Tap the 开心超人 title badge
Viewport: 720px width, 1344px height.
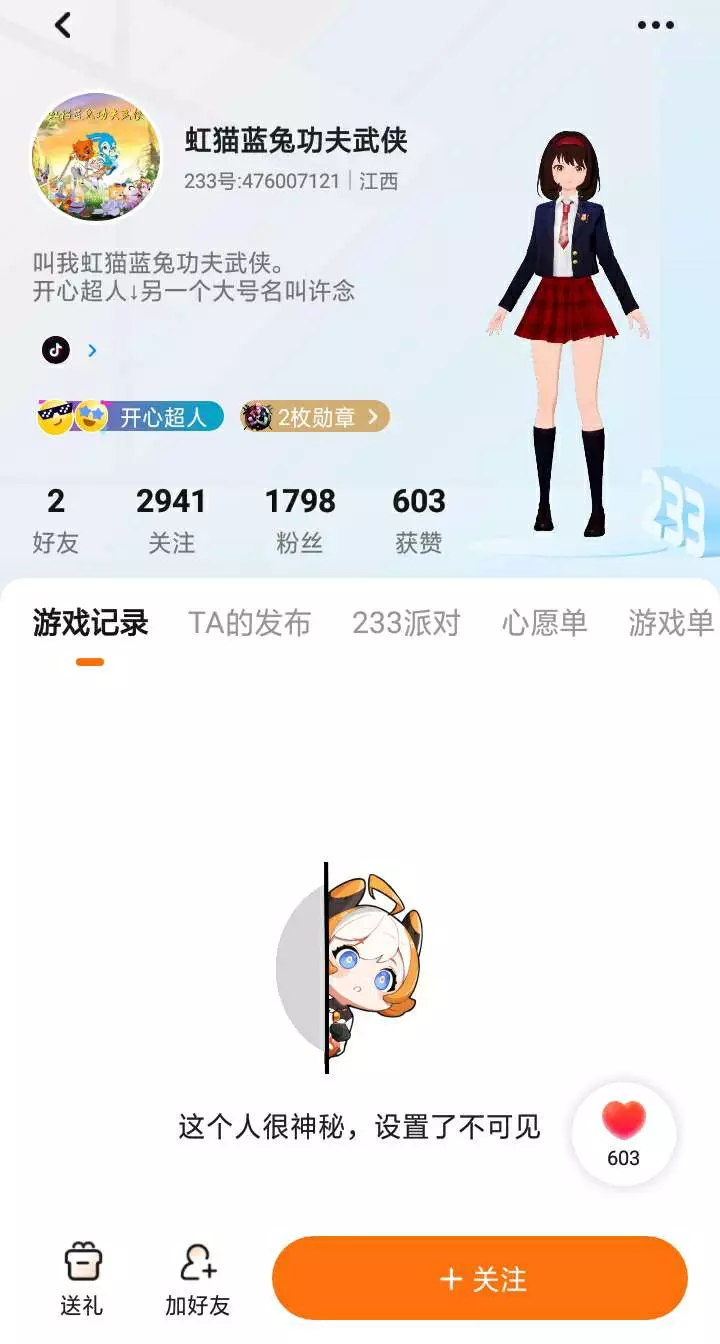click(130, 417)
